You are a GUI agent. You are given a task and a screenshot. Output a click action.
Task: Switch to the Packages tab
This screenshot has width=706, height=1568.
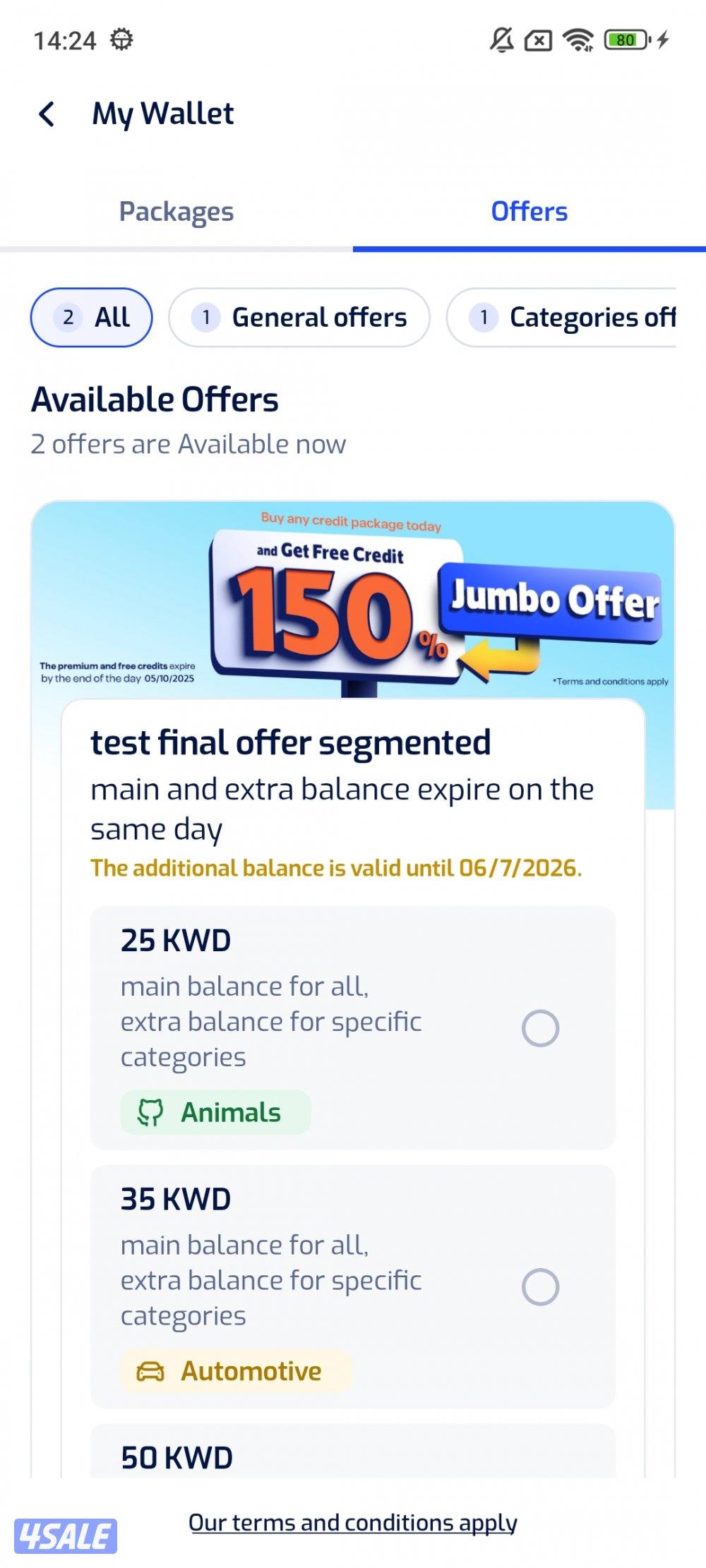coord(176,212)
